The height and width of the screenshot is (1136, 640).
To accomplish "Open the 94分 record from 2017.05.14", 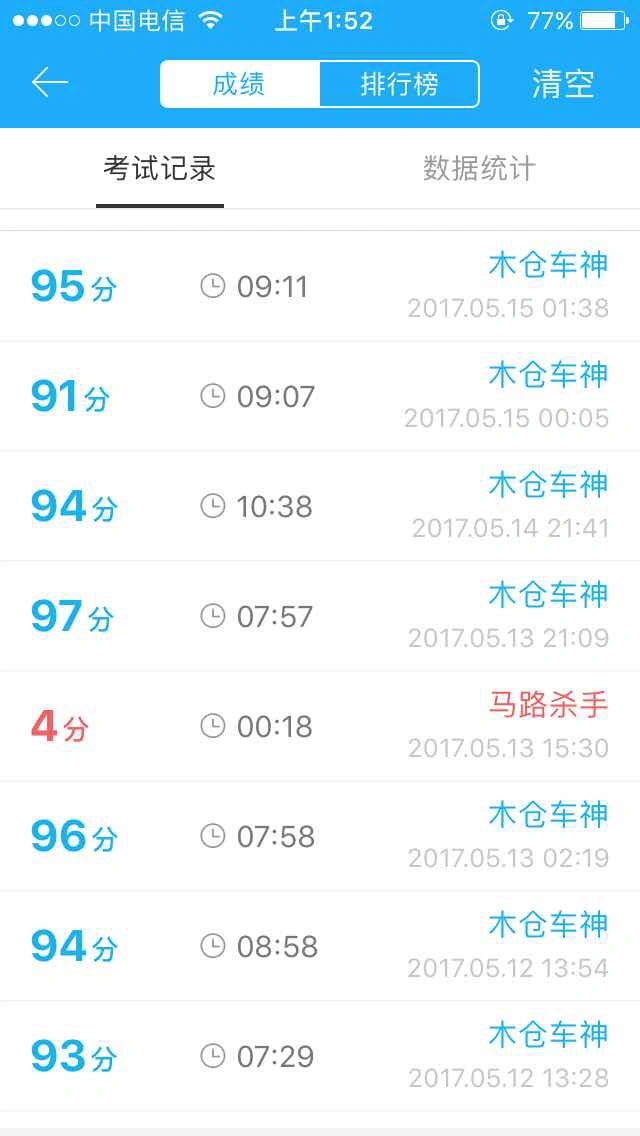I will pos(320,506).
